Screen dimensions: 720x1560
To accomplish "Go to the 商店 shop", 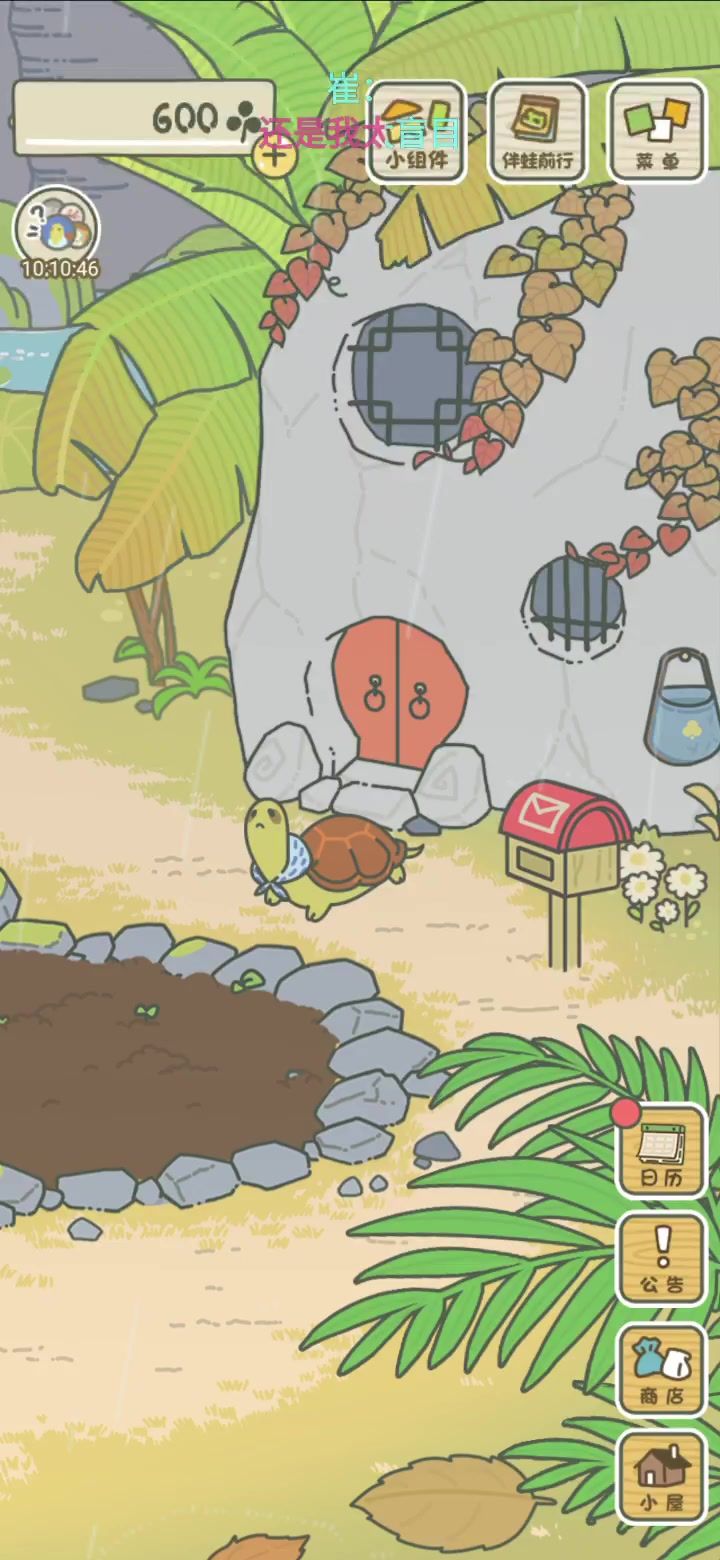I will (661, 1369).
